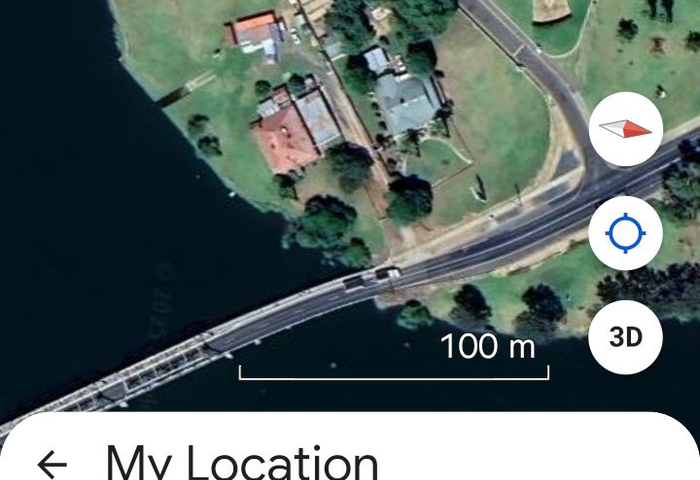Switch the map to 3D view
700x480 pixels.
[x=626, y=336]
